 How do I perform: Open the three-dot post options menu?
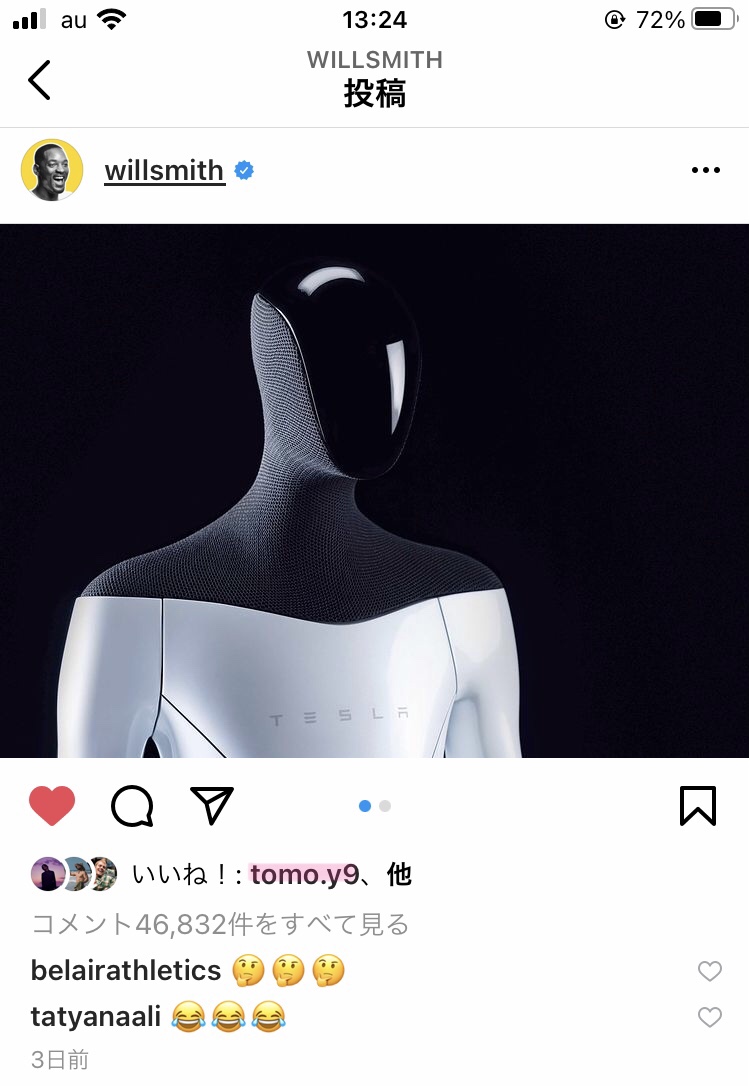(x=706, y=170)
